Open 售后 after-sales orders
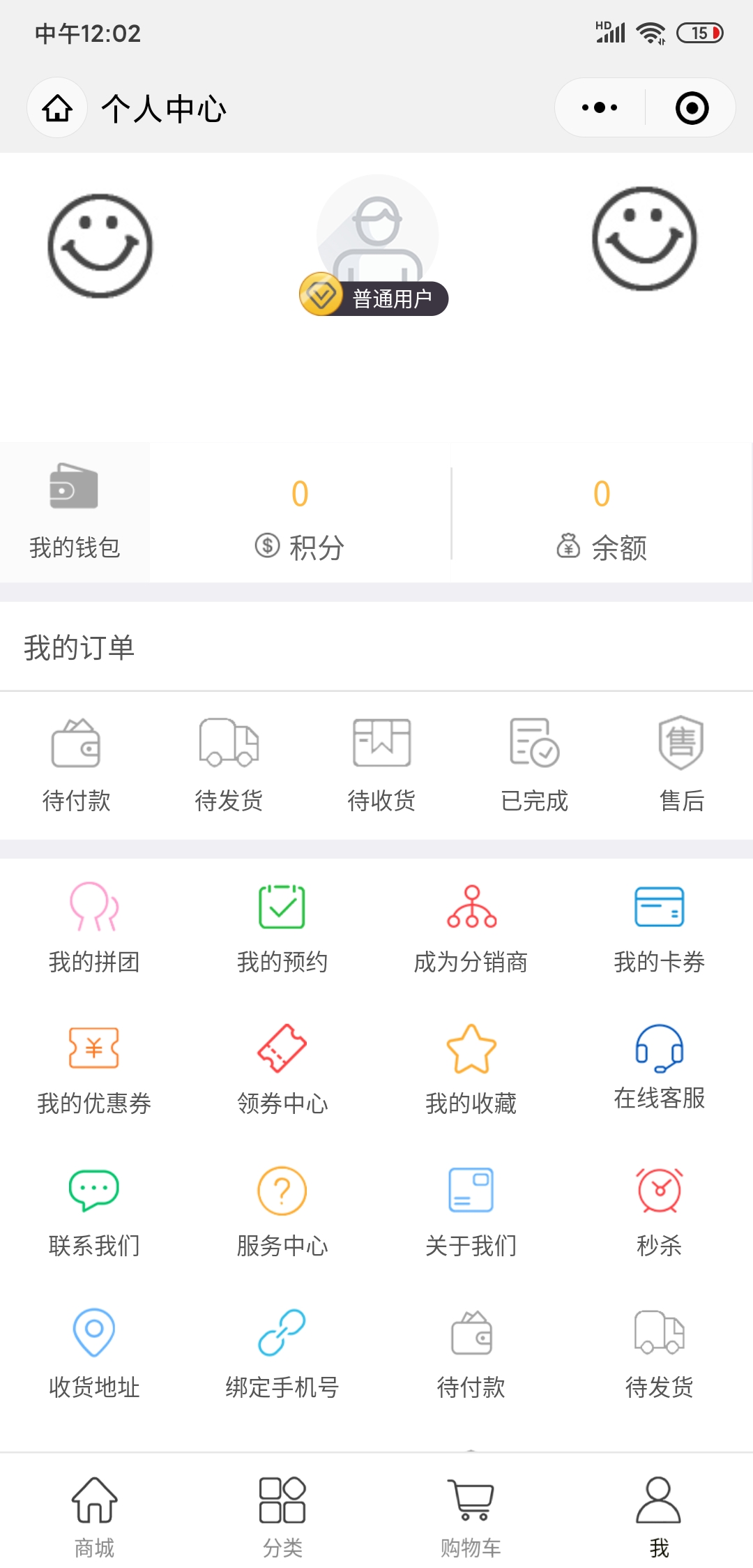 (x=681, y=765)
